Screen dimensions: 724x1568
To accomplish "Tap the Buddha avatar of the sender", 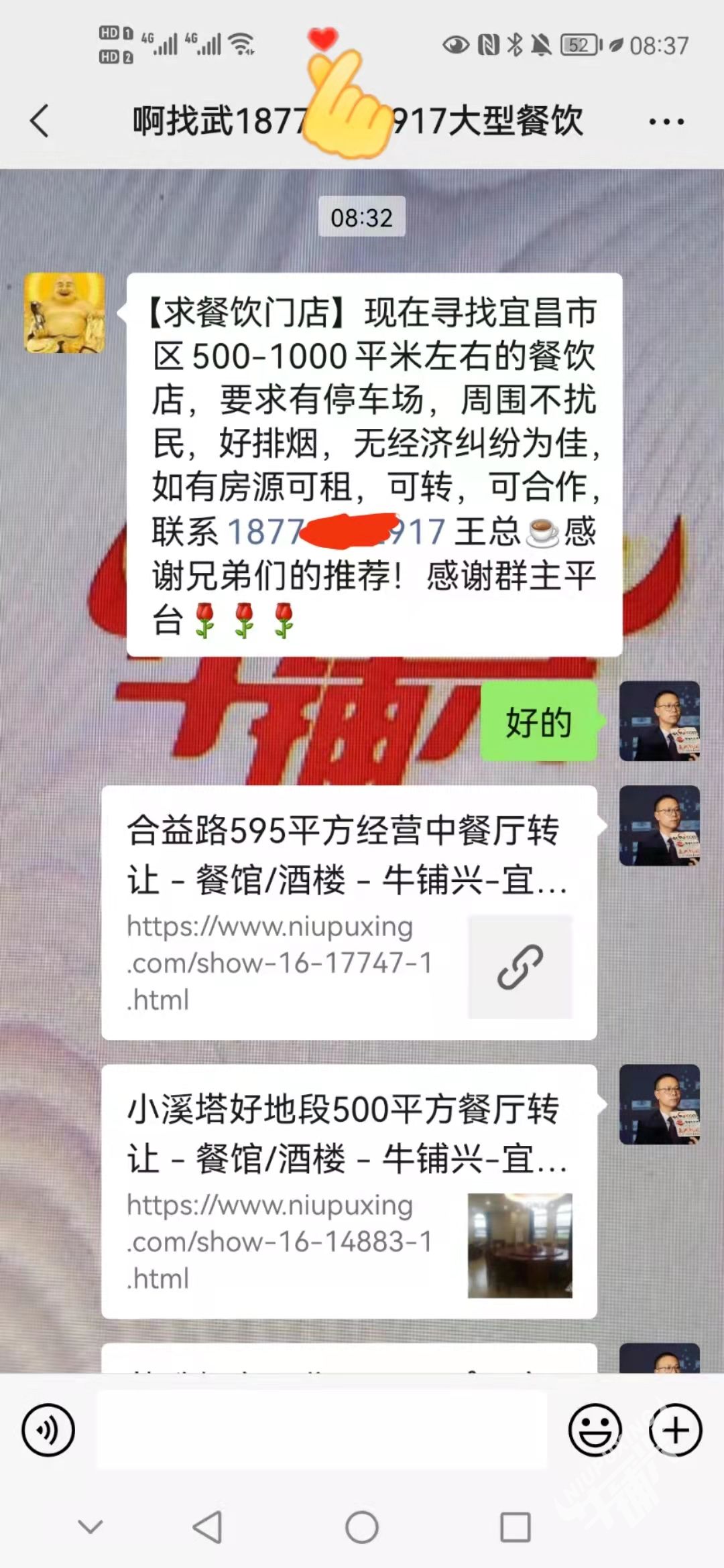I will pyautogui.click(x=64, y=313).
